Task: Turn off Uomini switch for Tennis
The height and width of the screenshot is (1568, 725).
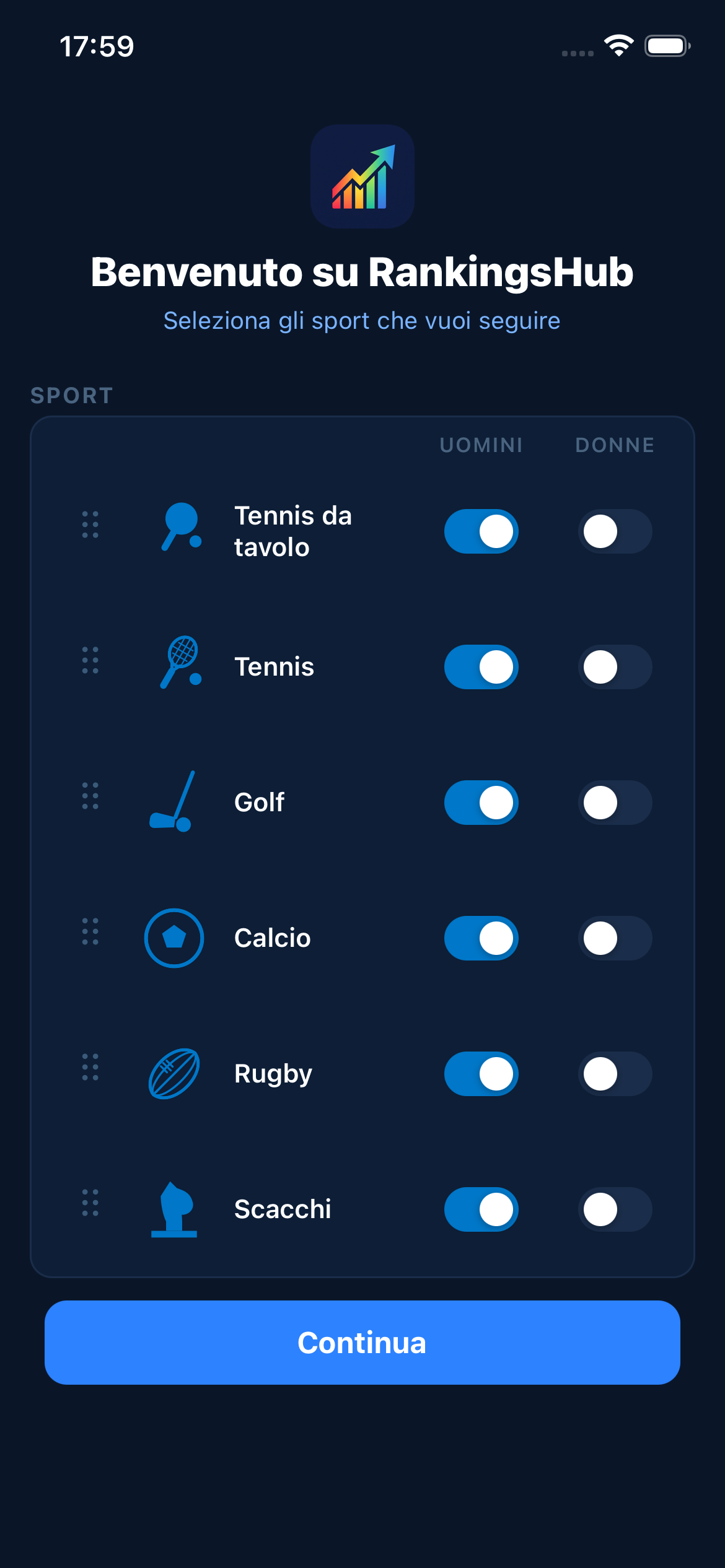Action: click(481, 667)
